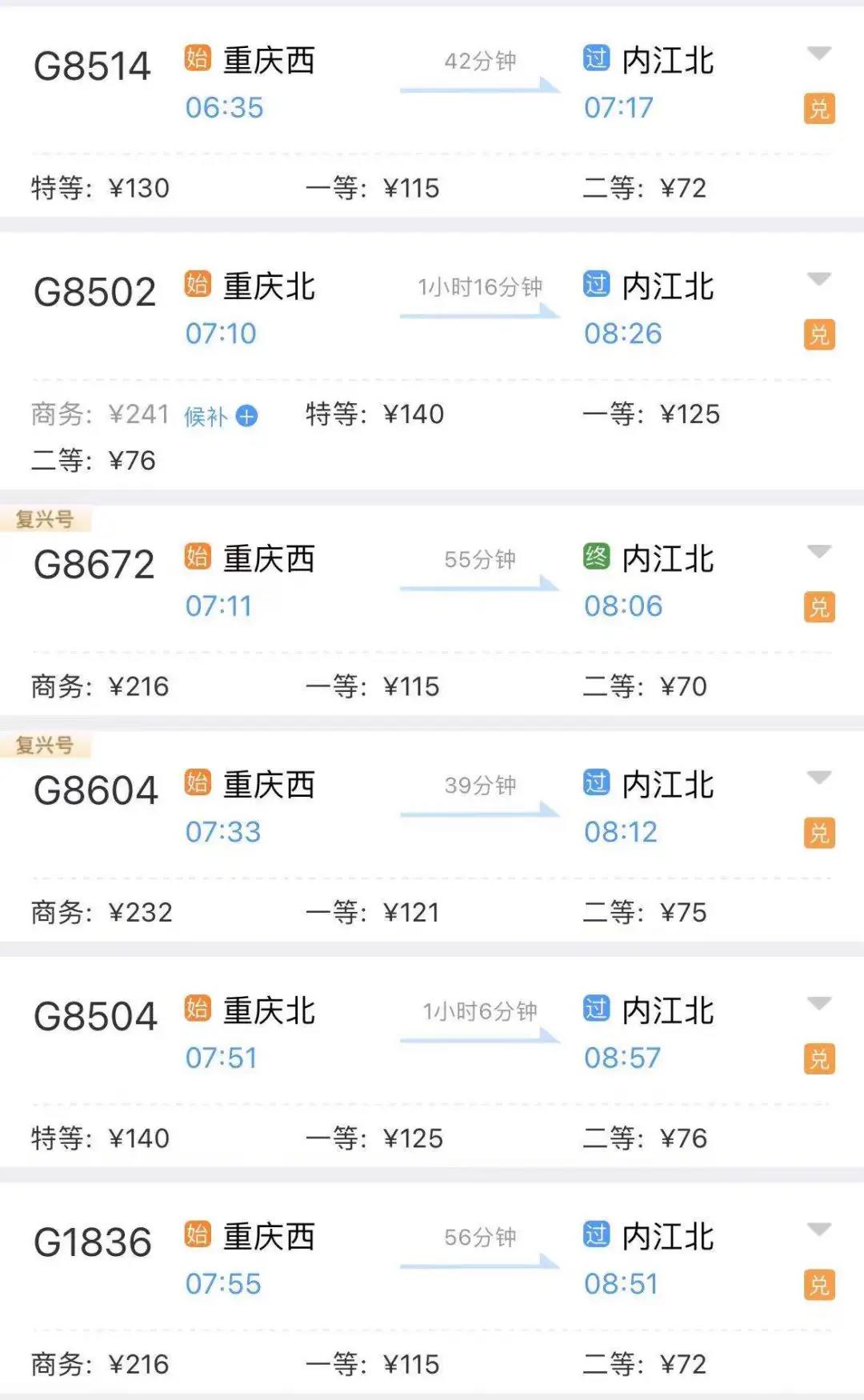Image resolution: width=864 pixels, height=1400 pixels.
Task: Open train G8514 departing at 06:35
Action: (x=93, y=67)
